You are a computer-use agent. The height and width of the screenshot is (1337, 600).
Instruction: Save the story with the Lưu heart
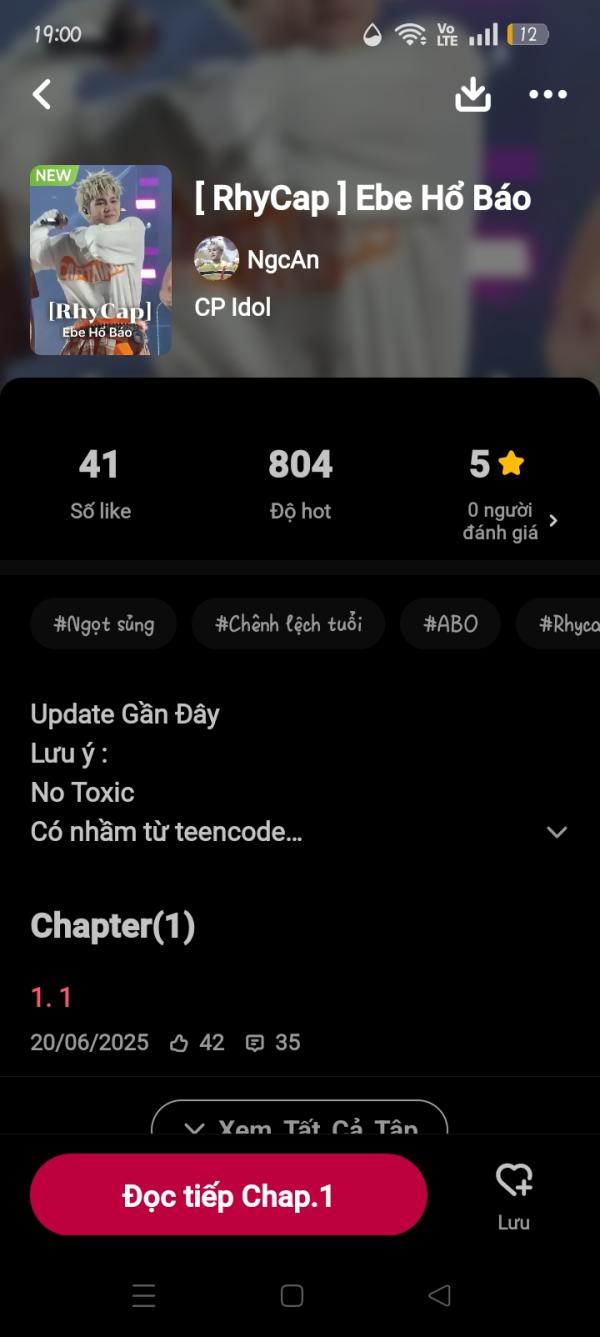(514, 1193)
